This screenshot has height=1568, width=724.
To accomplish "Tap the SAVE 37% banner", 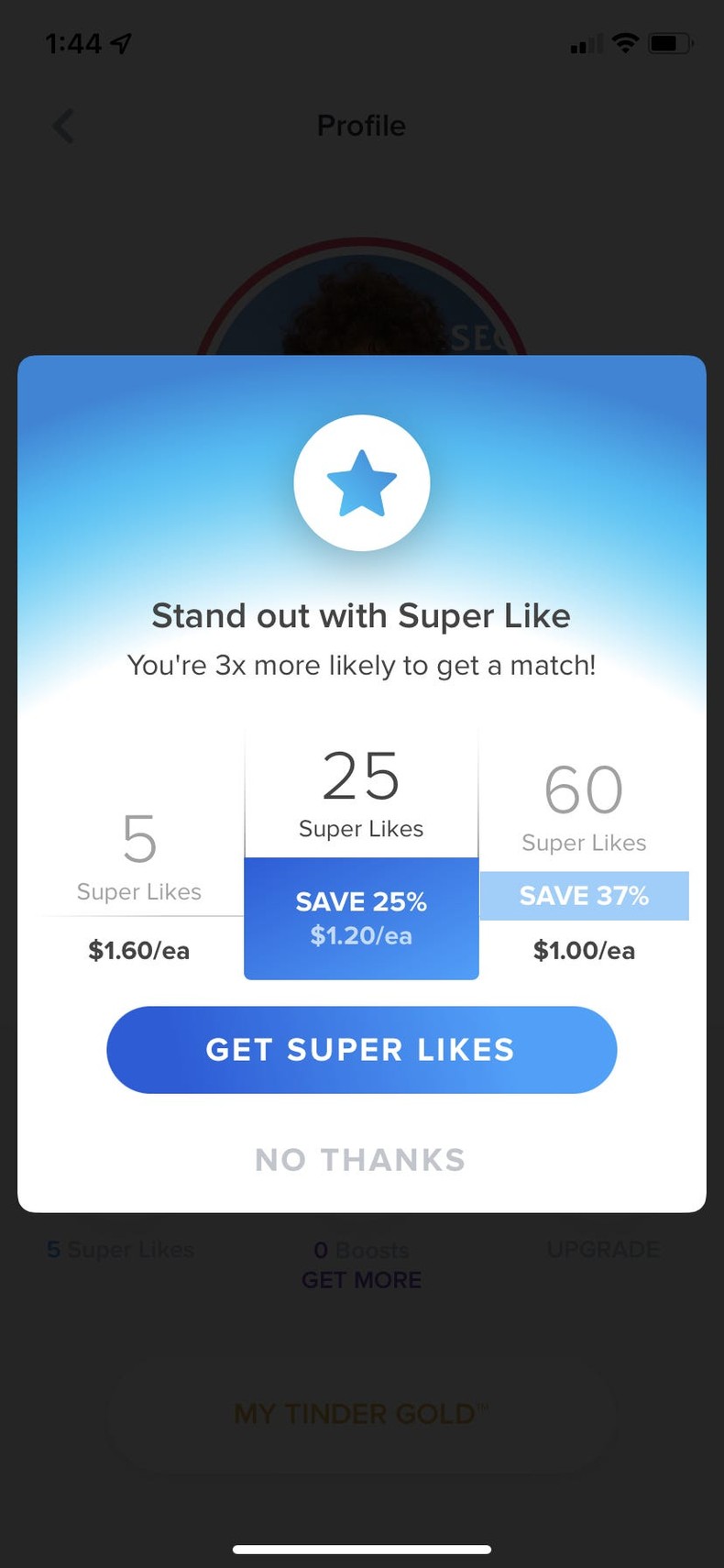I will pos(584,895).
